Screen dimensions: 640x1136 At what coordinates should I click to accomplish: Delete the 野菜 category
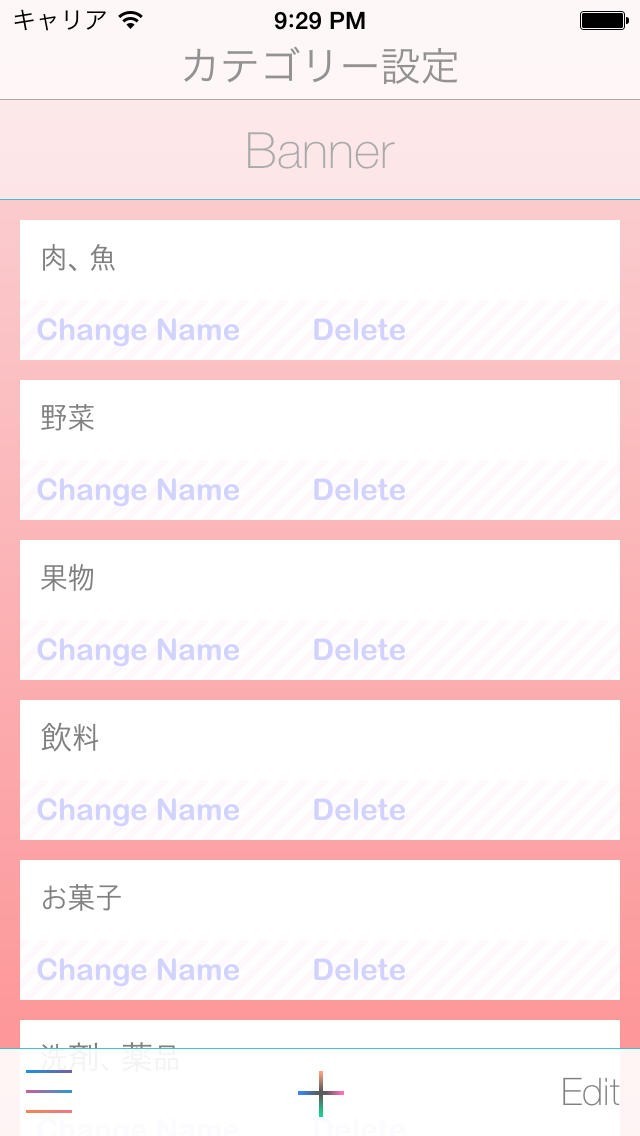pos(359,490)
